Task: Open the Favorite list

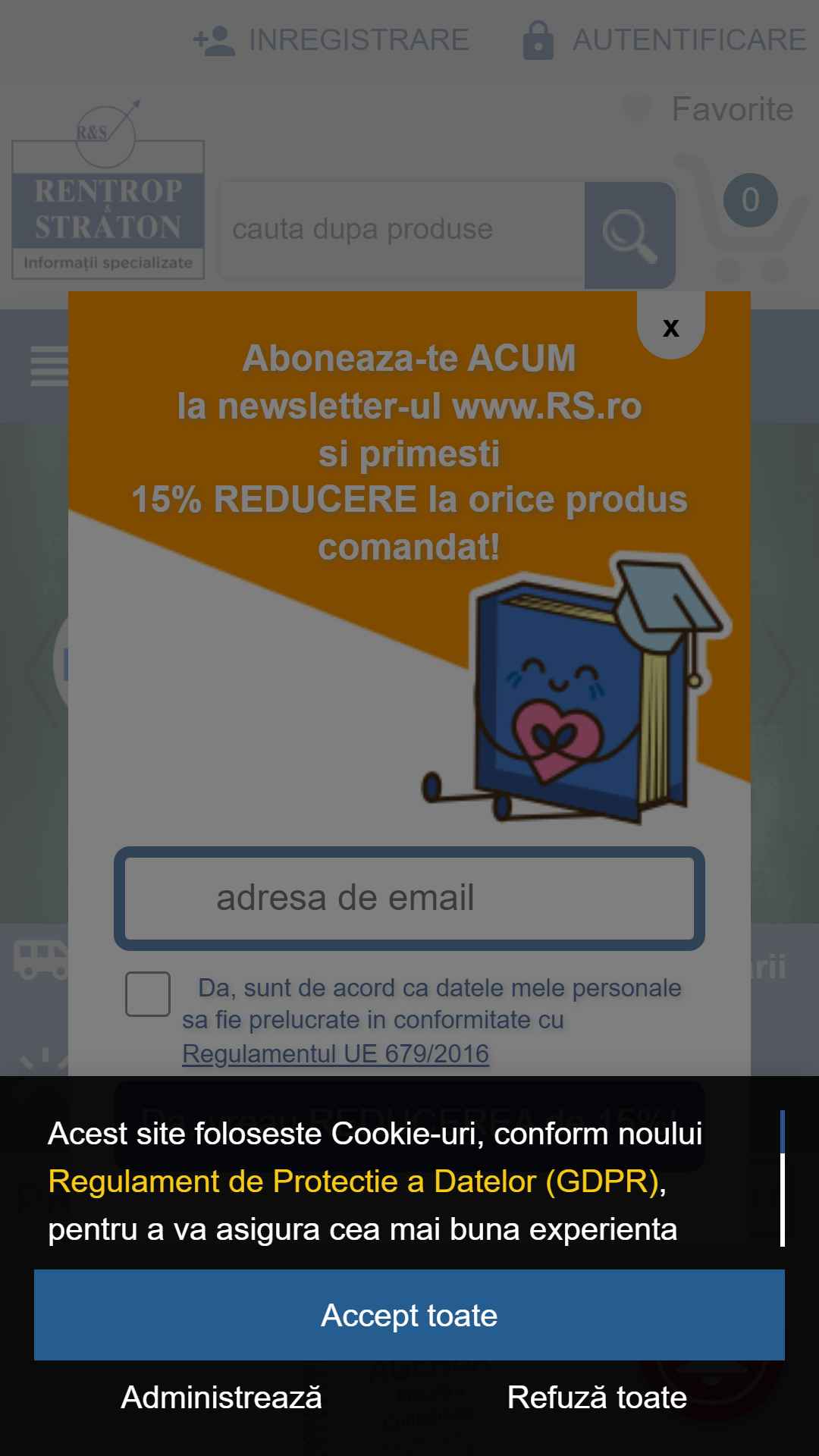Action: tap(708, 109)
